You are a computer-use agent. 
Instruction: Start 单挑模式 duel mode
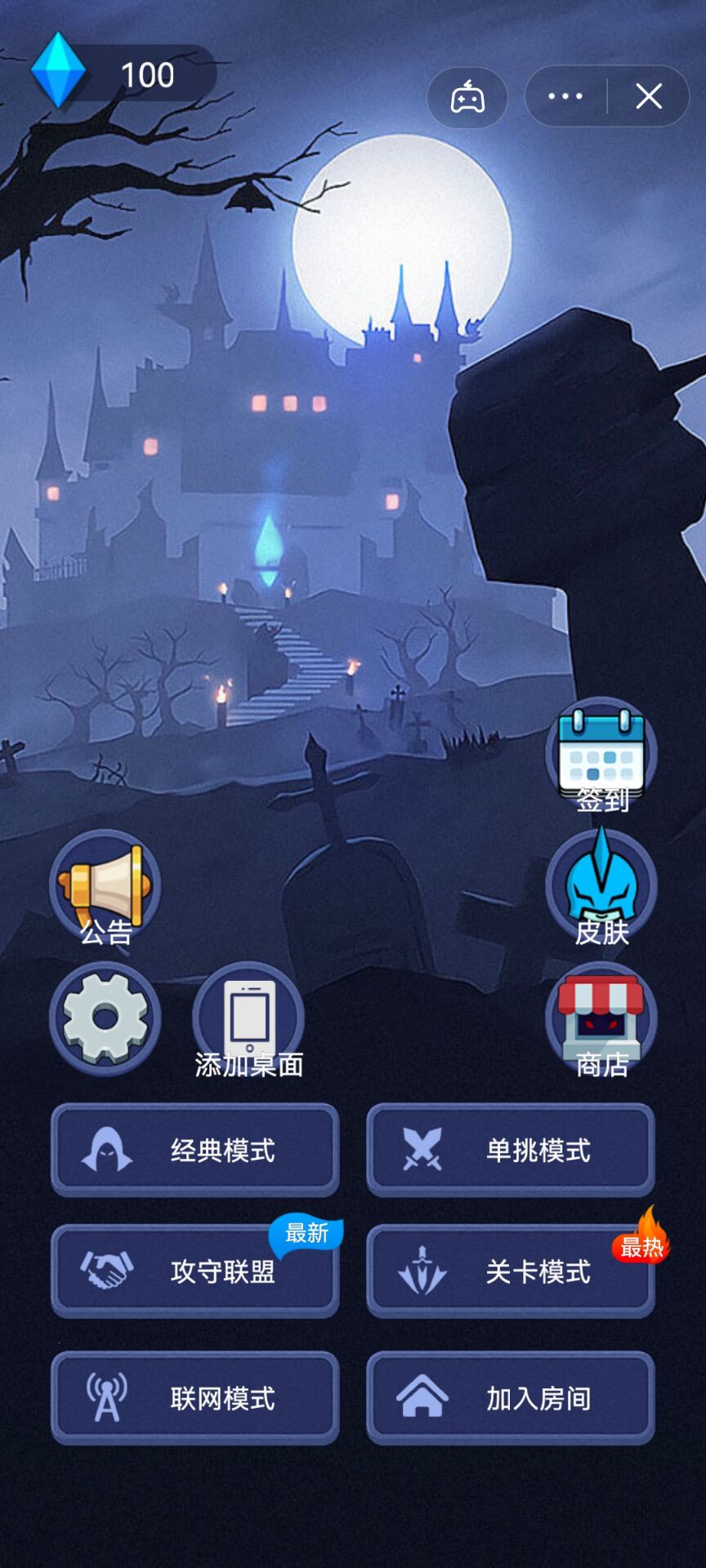pos(511,1150)
